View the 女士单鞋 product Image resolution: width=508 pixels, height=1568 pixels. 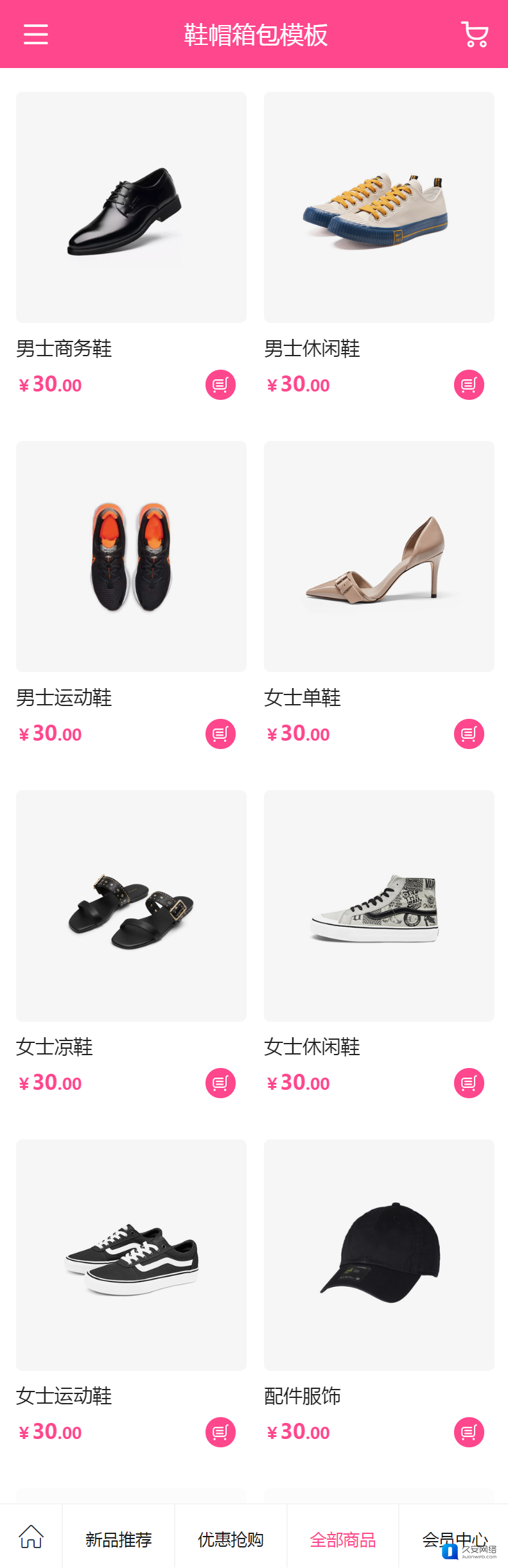click(x=379, y=556)
